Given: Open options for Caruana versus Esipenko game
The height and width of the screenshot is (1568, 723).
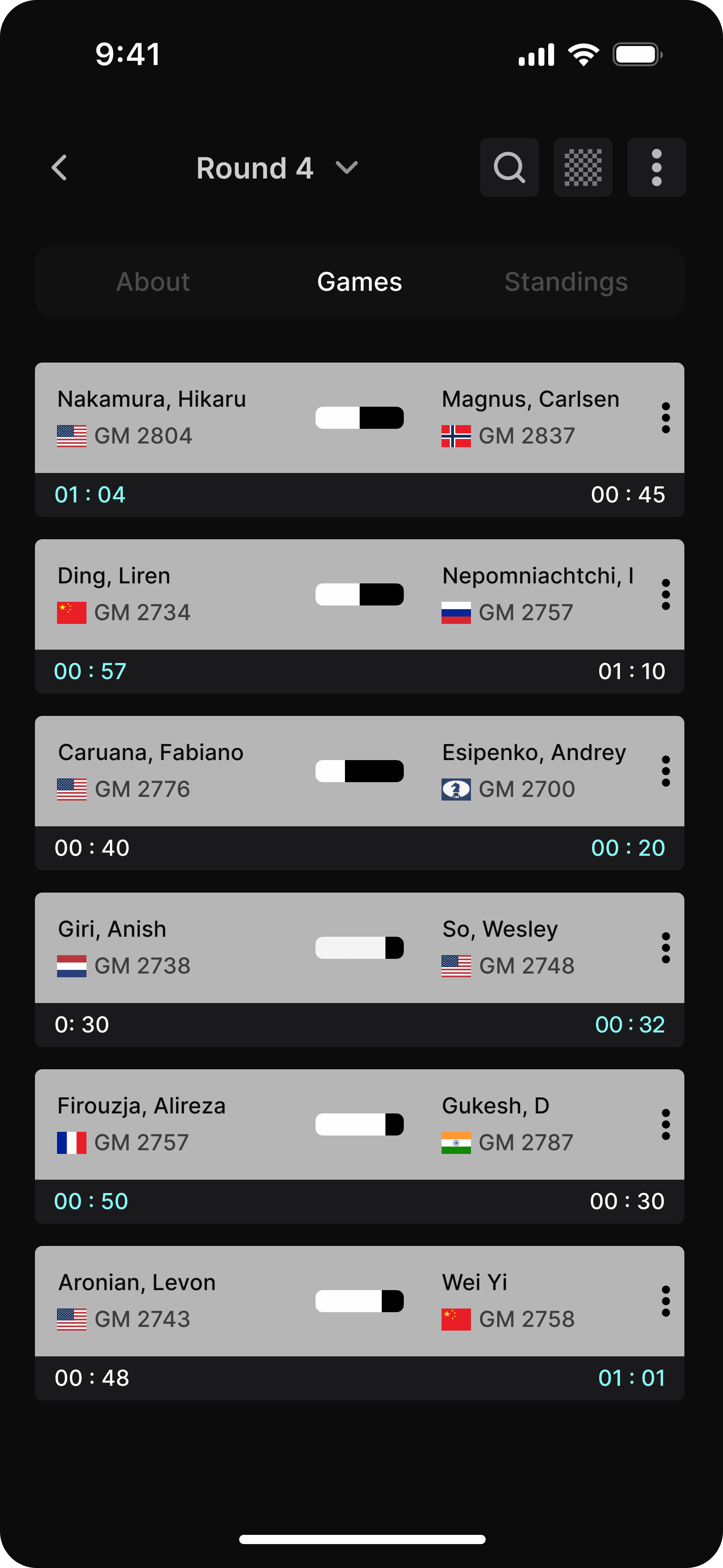Looking at the screenshot, I should 665,771.
